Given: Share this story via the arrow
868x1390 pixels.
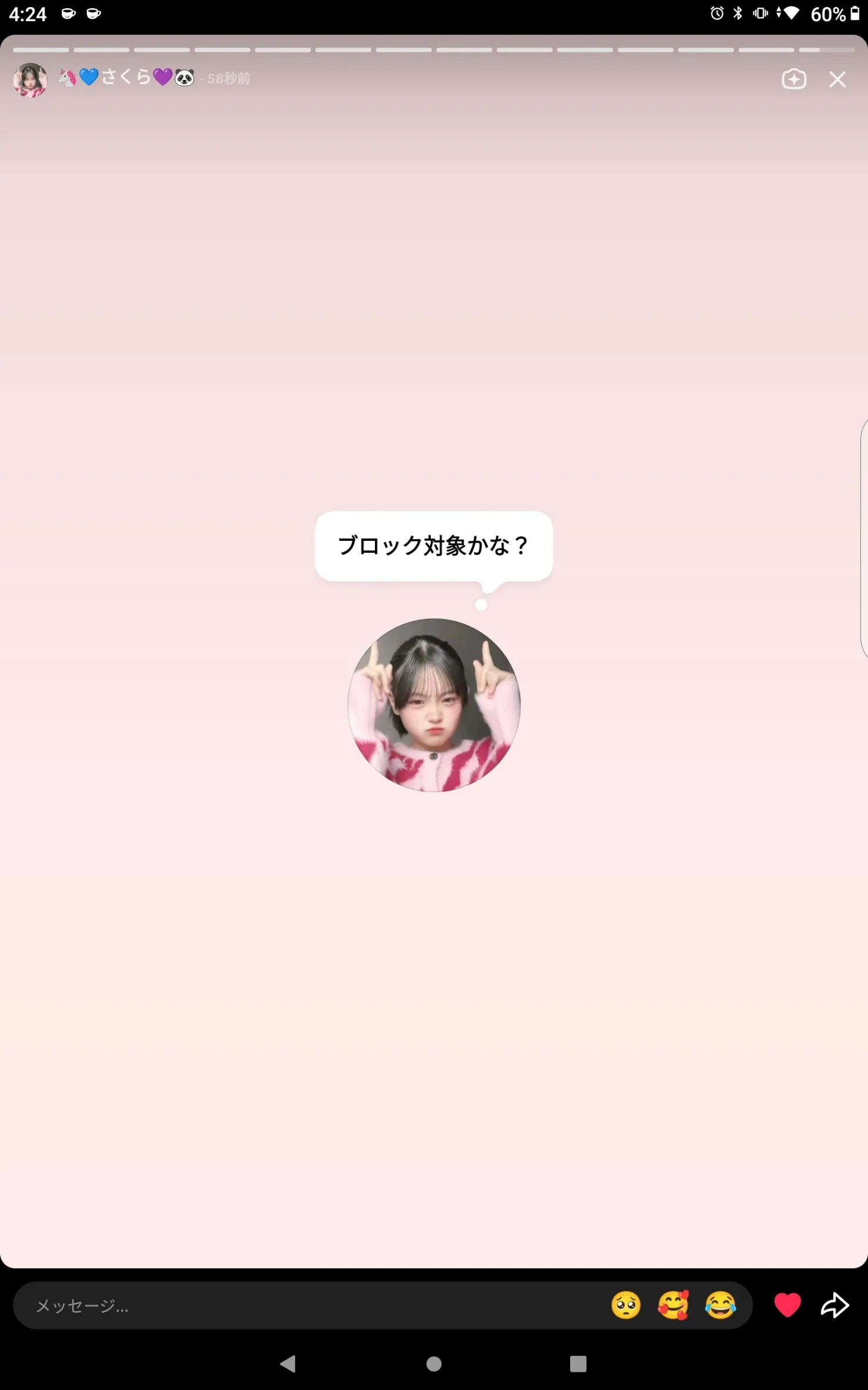Looking at the screenshot, I should click(x=835, y=1306).
